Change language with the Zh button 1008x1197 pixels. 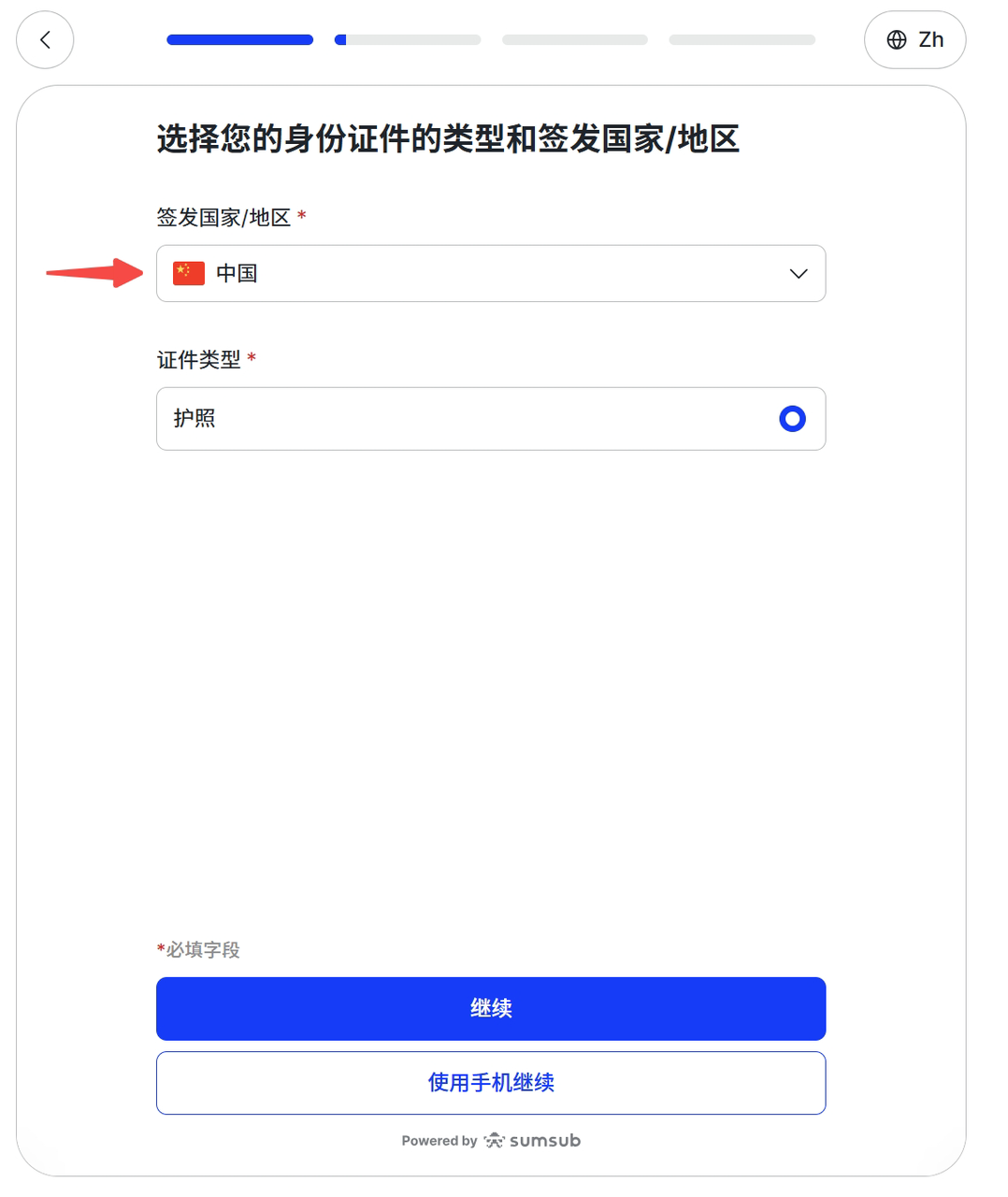point(914,40)
